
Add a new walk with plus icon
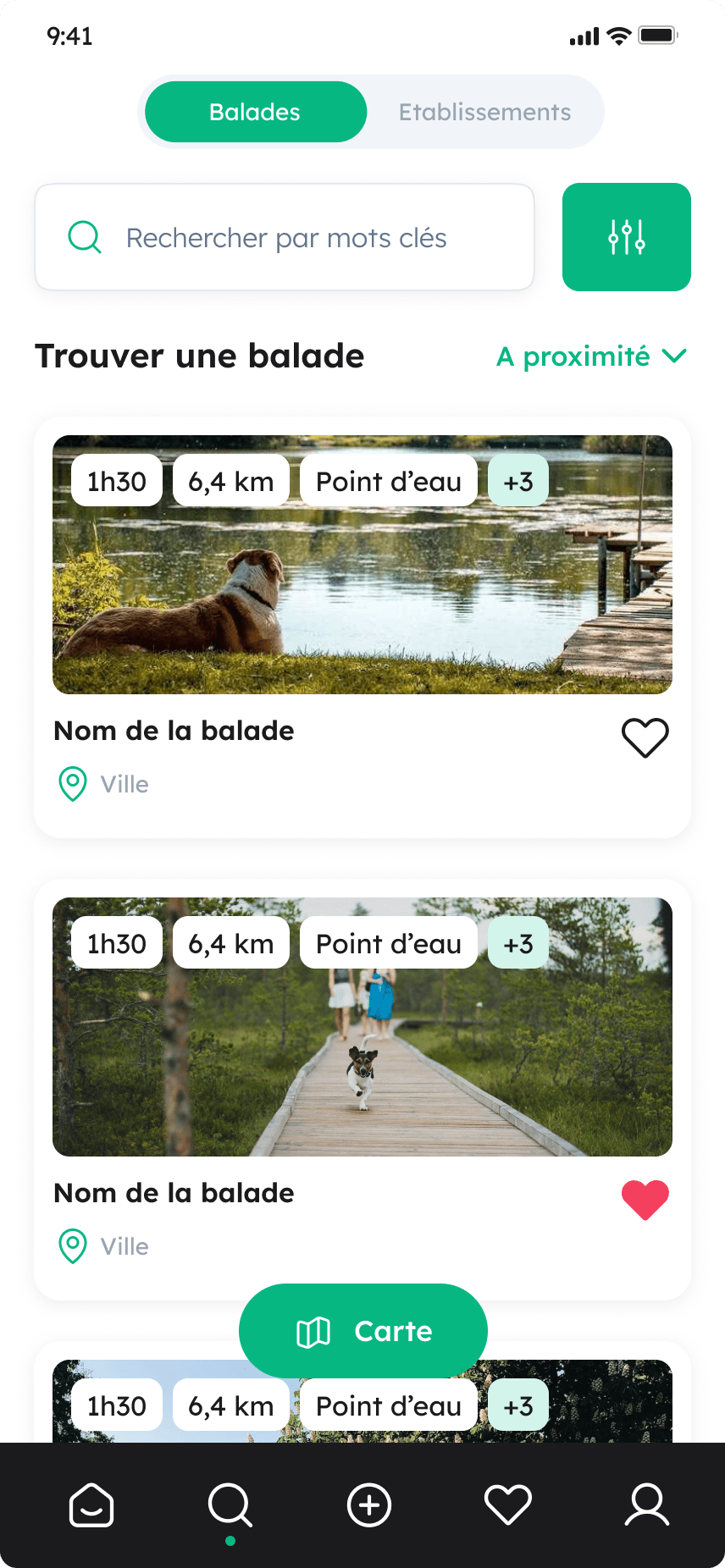tap(369, 1505)
